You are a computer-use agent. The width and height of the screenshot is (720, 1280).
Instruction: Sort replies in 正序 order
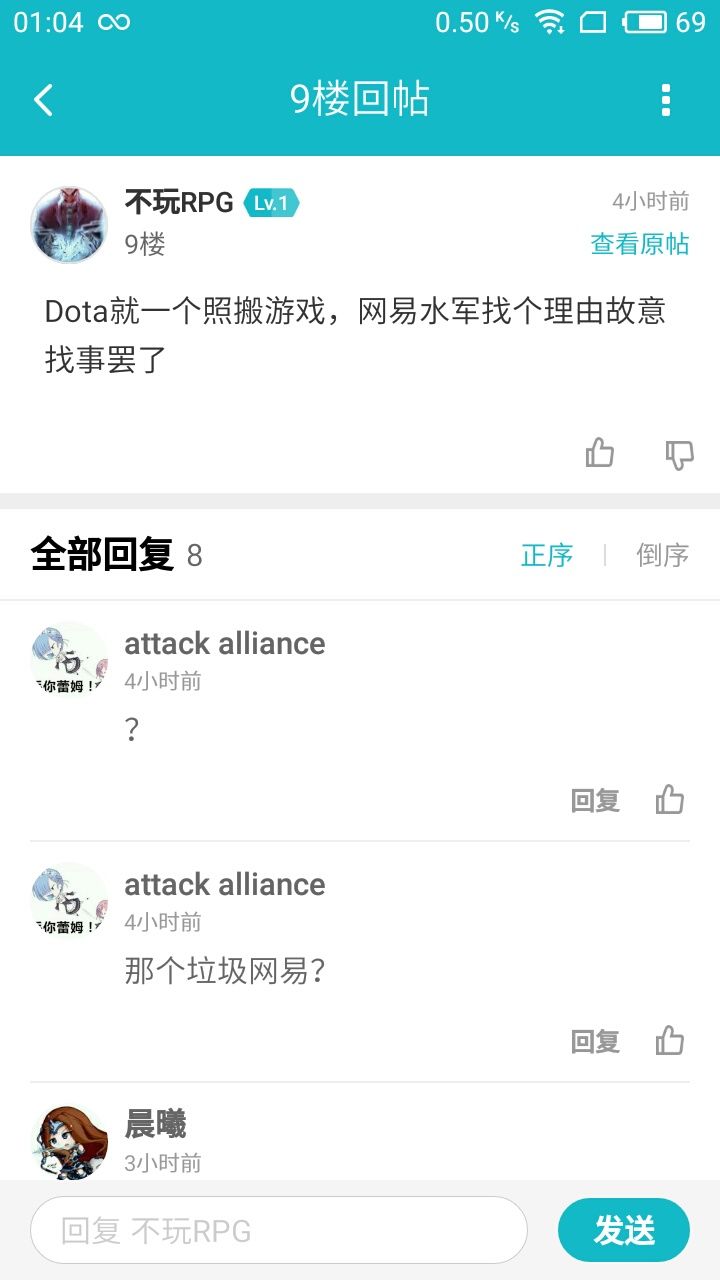click(547, 555)
